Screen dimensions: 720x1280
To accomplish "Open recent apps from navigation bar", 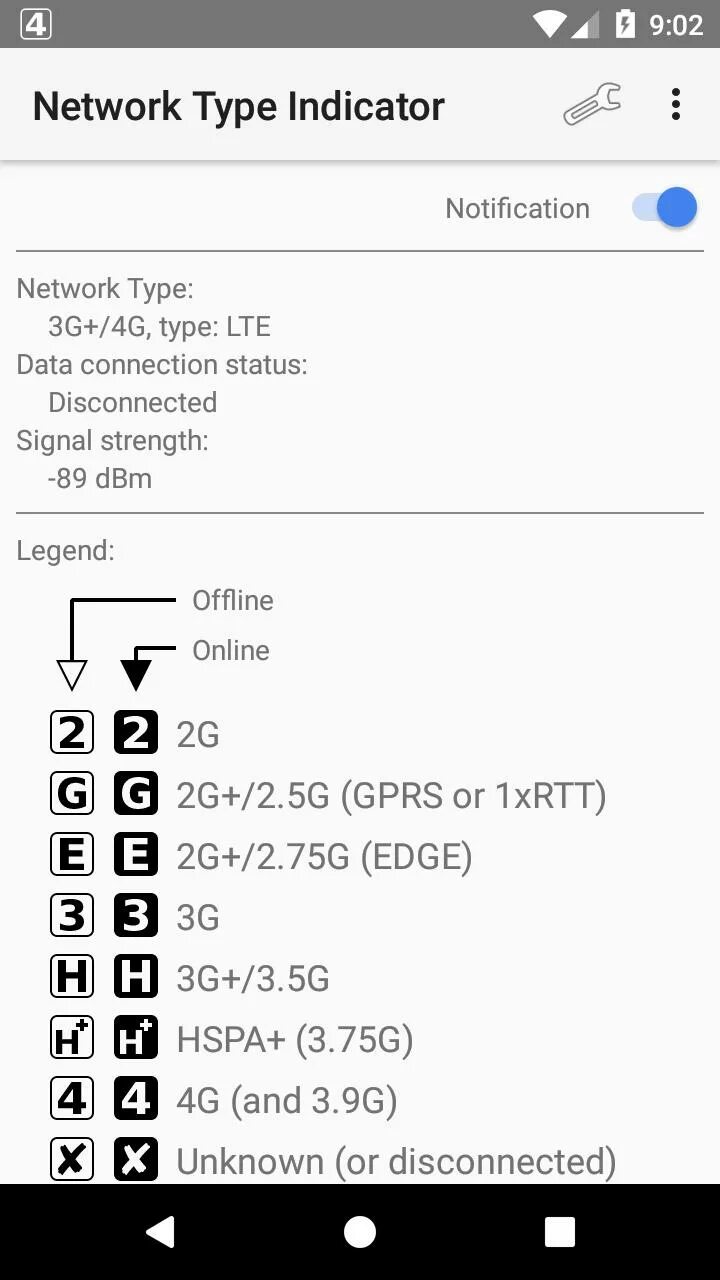I will click(x=560, y=1232).
